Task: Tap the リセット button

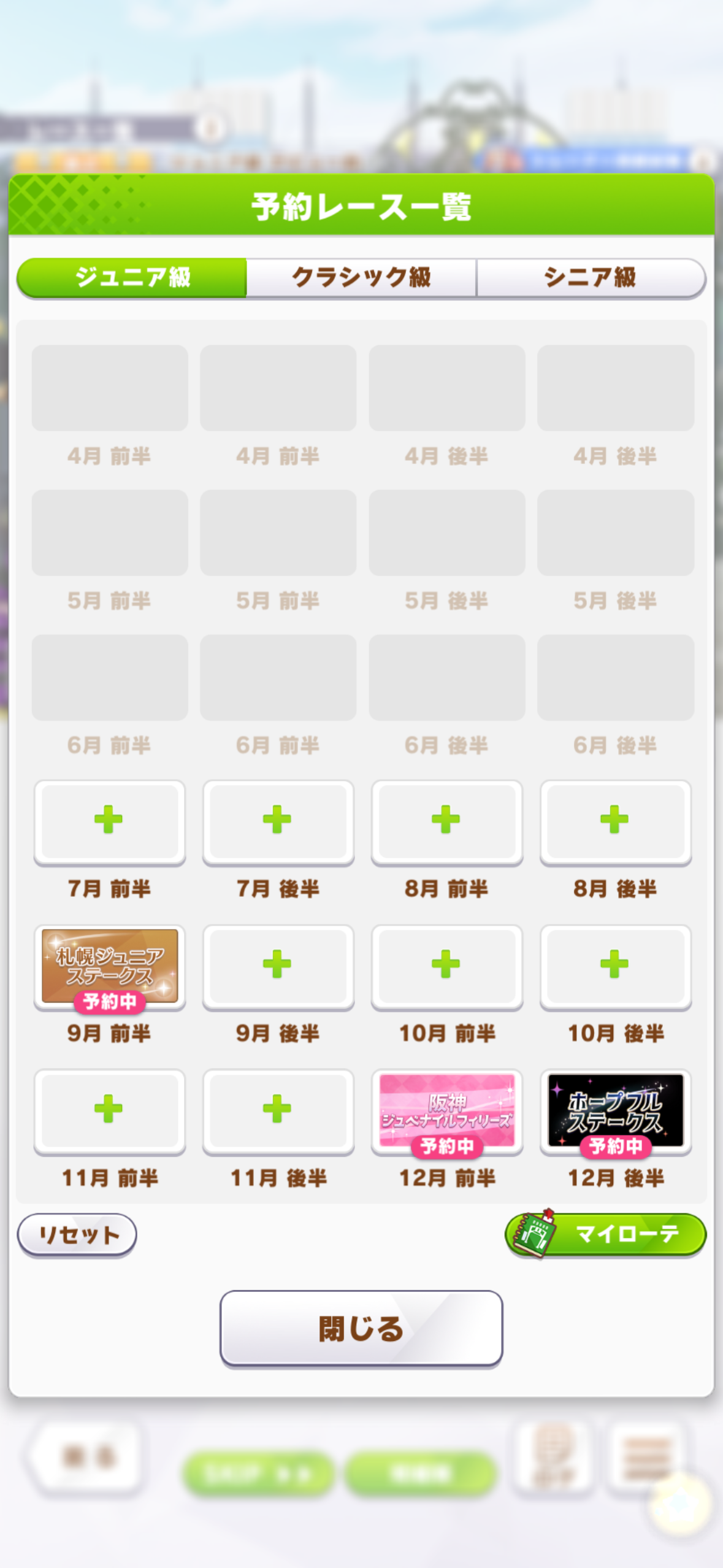Action: (x=77, y=1234)
